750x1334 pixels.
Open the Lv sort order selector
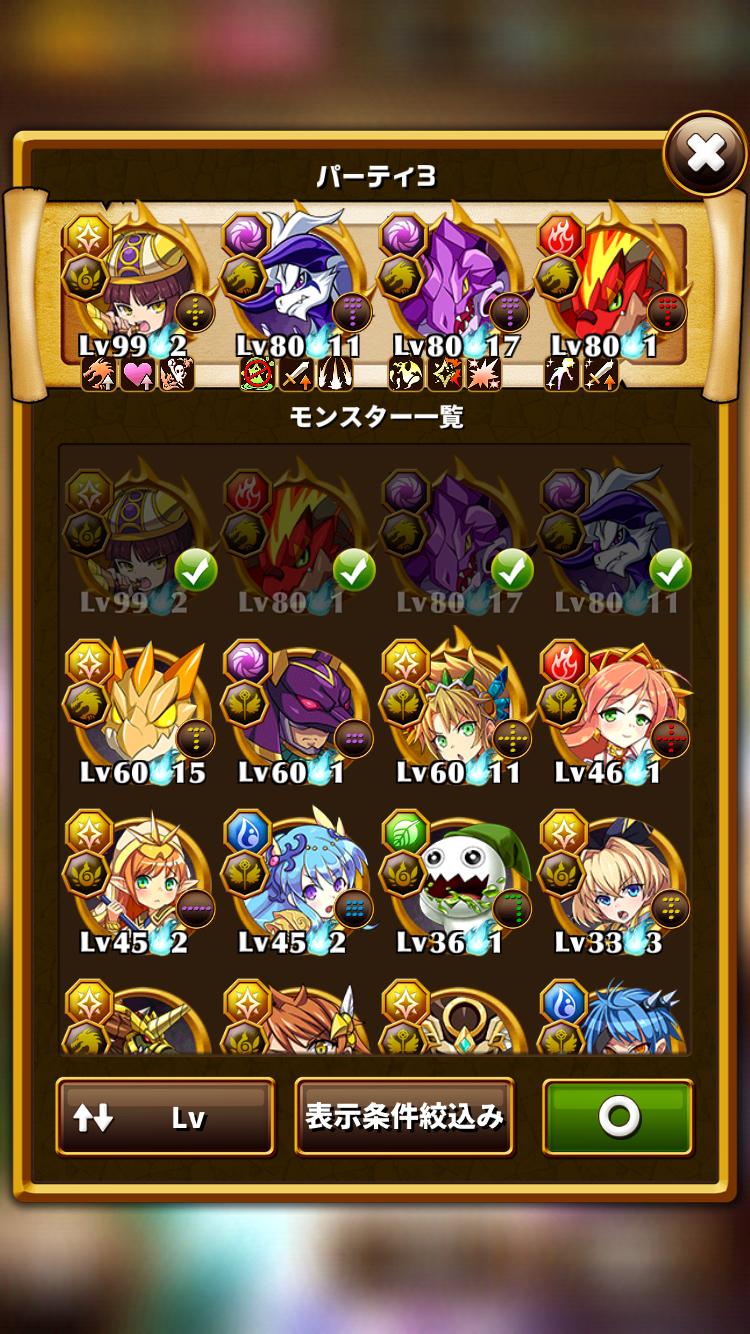point(165,1119)
